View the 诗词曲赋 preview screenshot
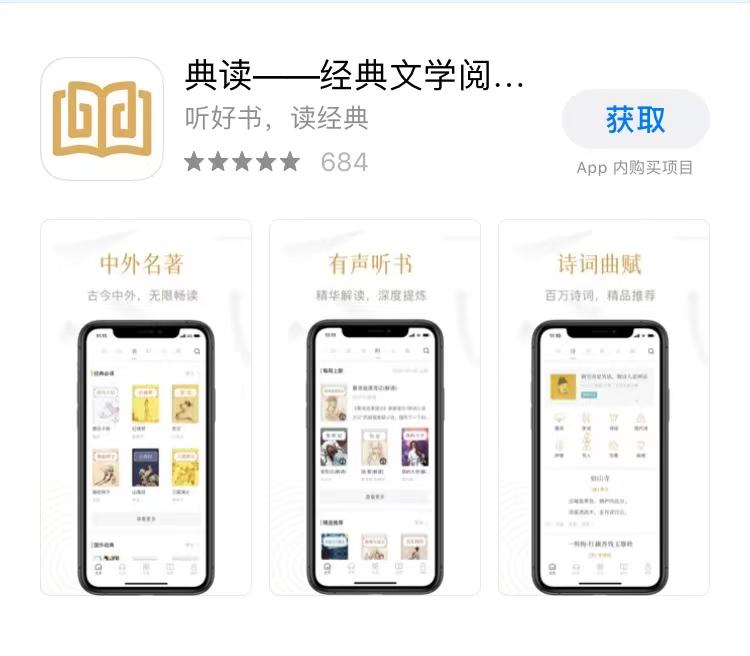 [x=604, y=407]
